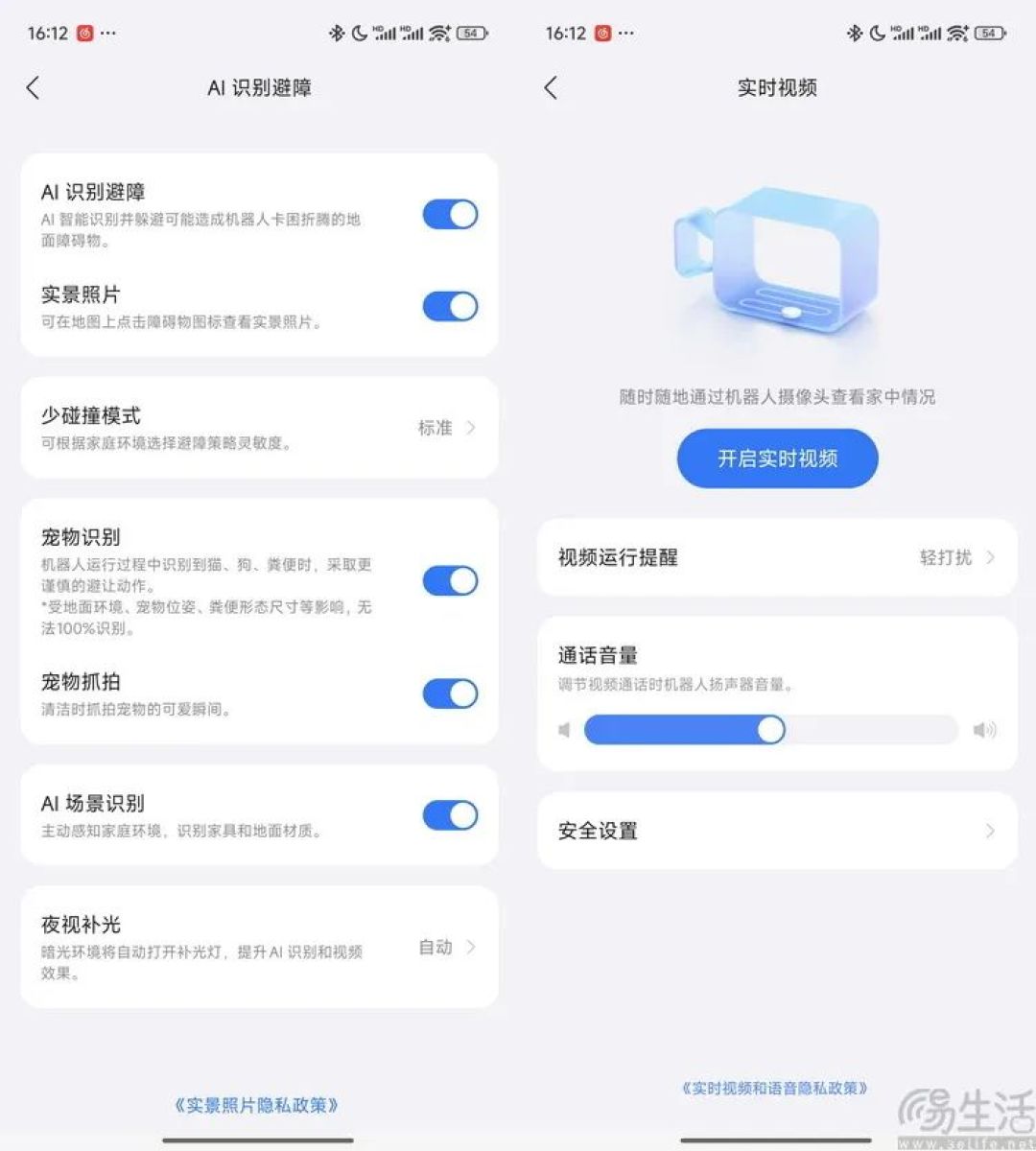
Task: Tap the robot camera illustration
Action: [777, 259]
